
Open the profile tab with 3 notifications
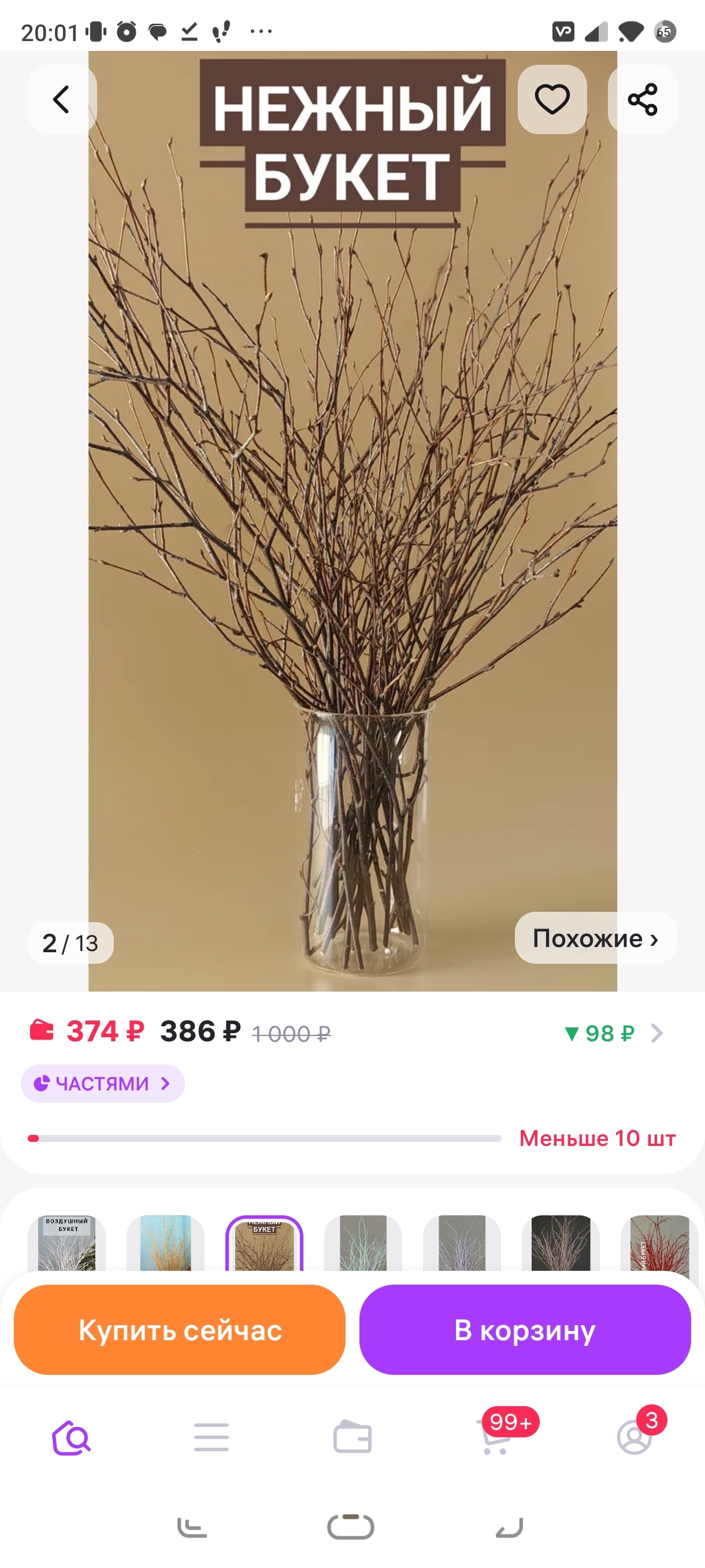(635, 1438)
